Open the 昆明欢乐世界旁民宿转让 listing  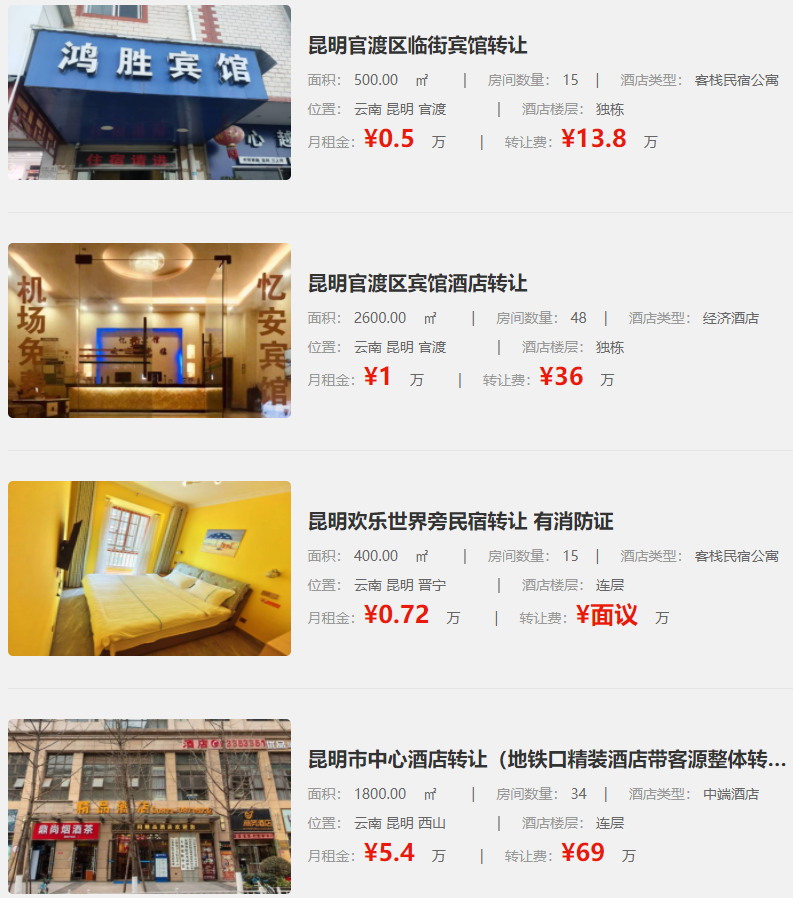pyautogui.click(x=460, y=521)
